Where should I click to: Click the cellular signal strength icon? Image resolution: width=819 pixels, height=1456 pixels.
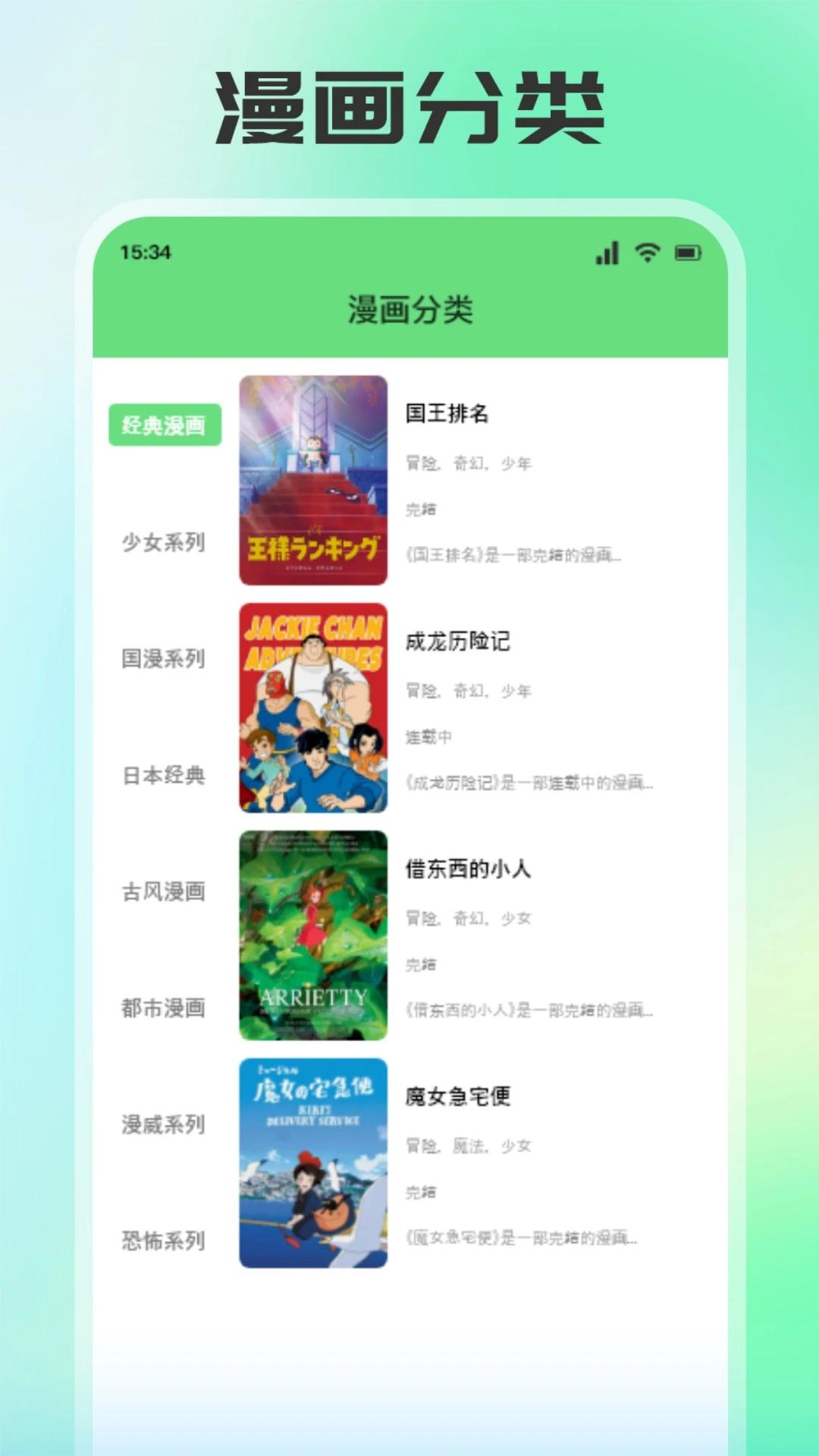tap(607, 253)
